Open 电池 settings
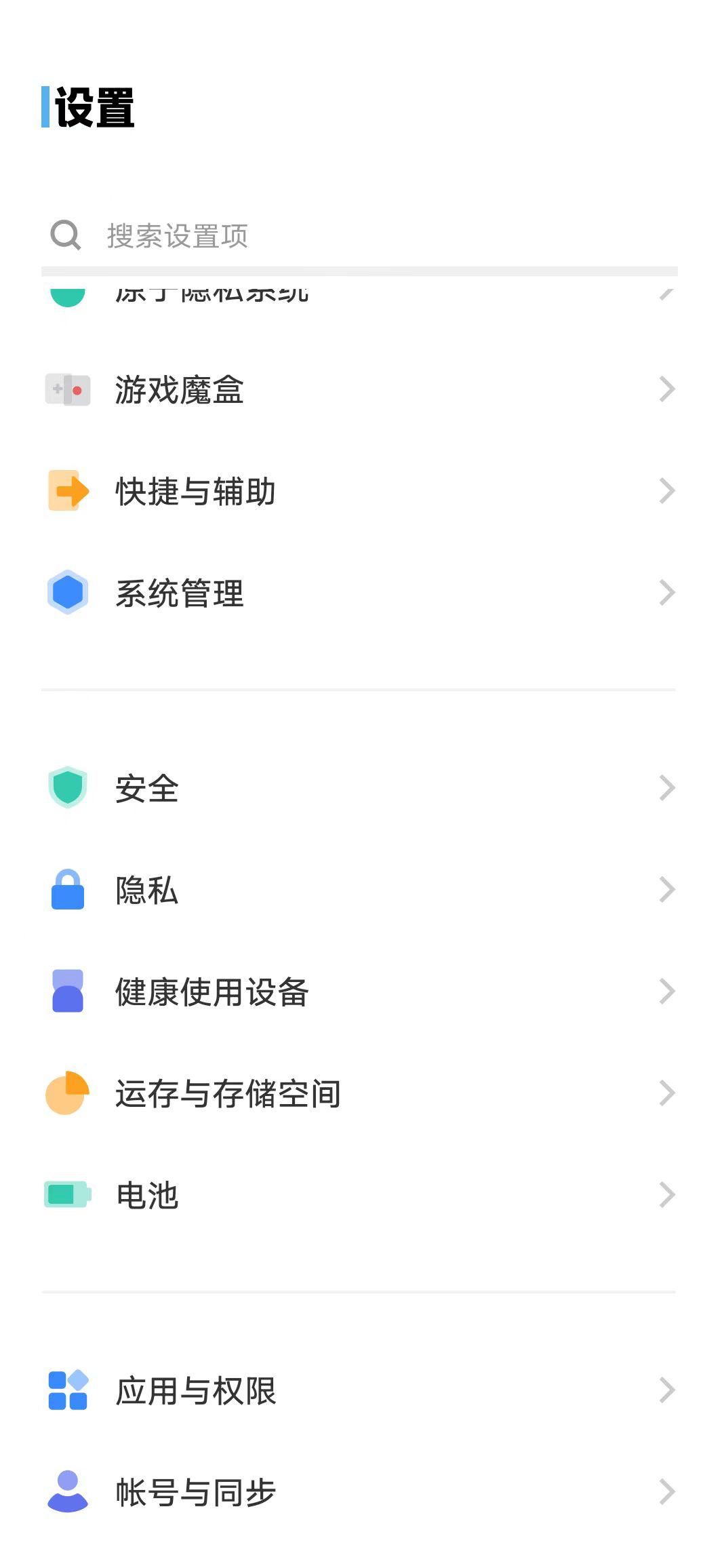Screen dimensions: 724x1568 point(359,1195)
